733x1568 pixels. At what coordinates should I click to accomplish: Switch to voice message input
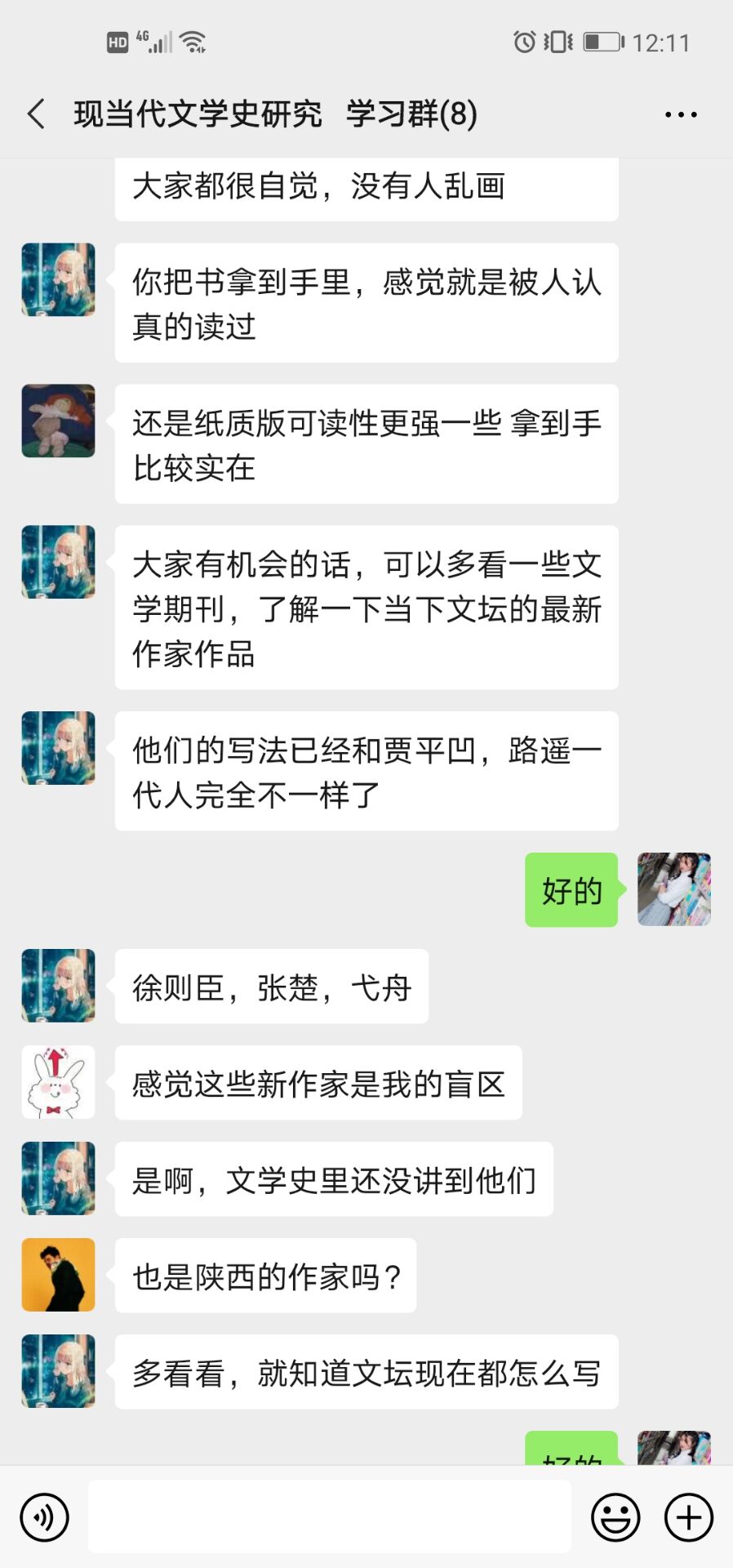45,1517
